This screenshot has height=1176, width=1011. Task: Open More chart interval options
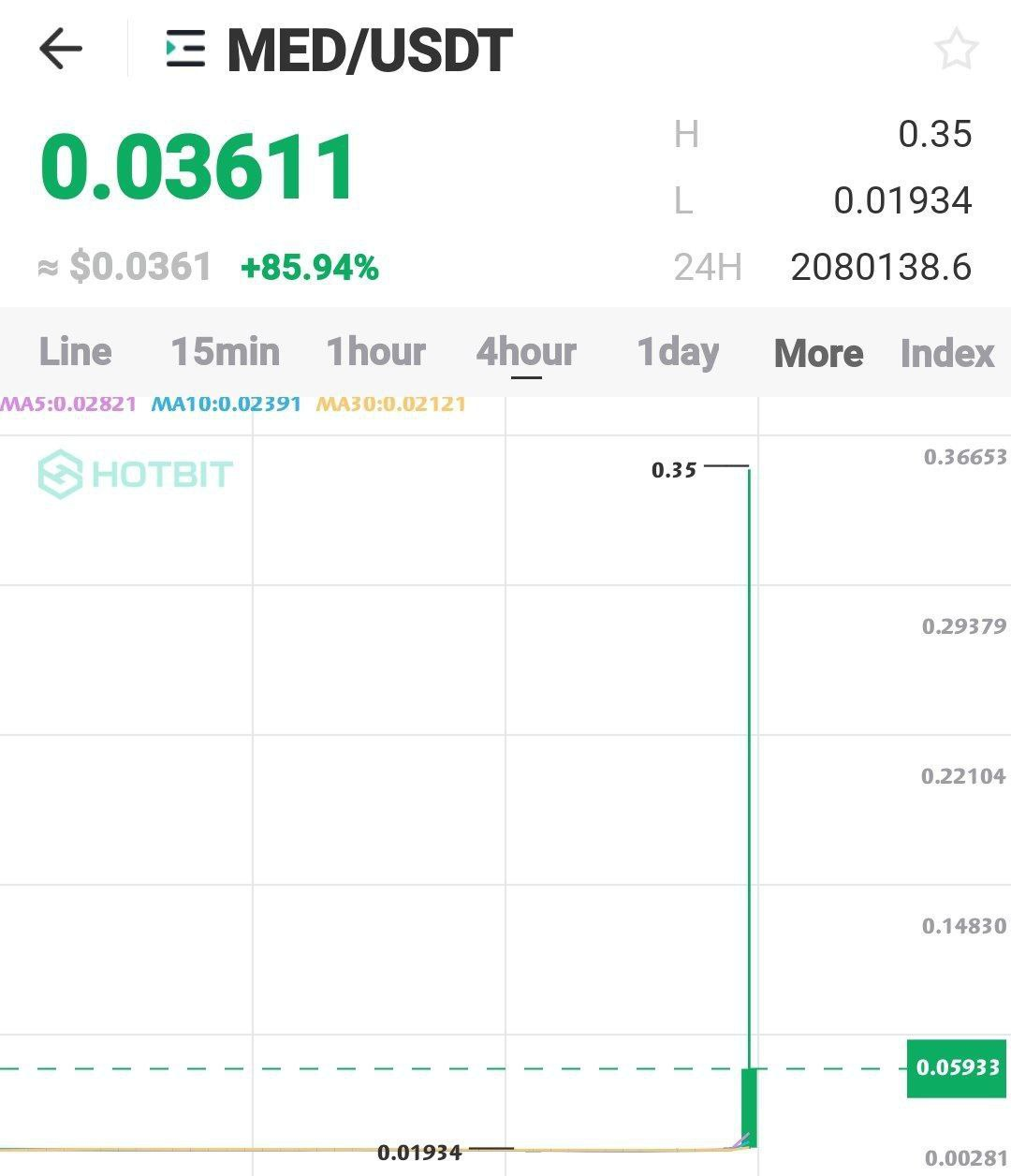(818, 353)
